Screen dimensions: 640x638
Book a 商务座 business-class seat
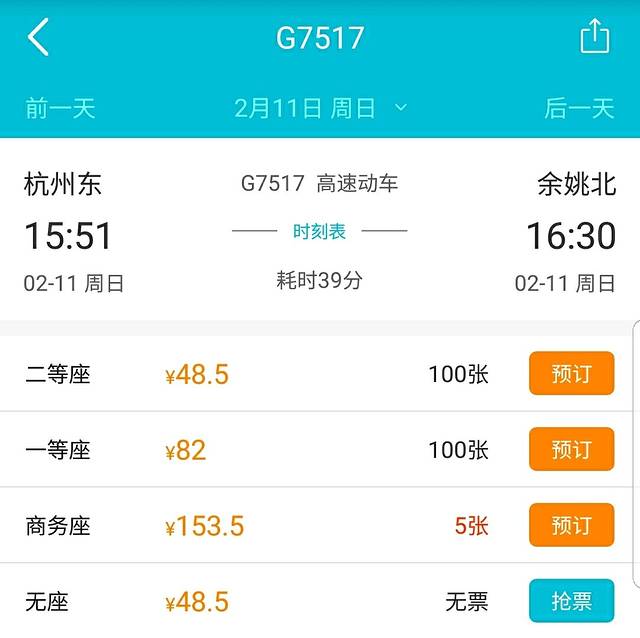[571, 525]
